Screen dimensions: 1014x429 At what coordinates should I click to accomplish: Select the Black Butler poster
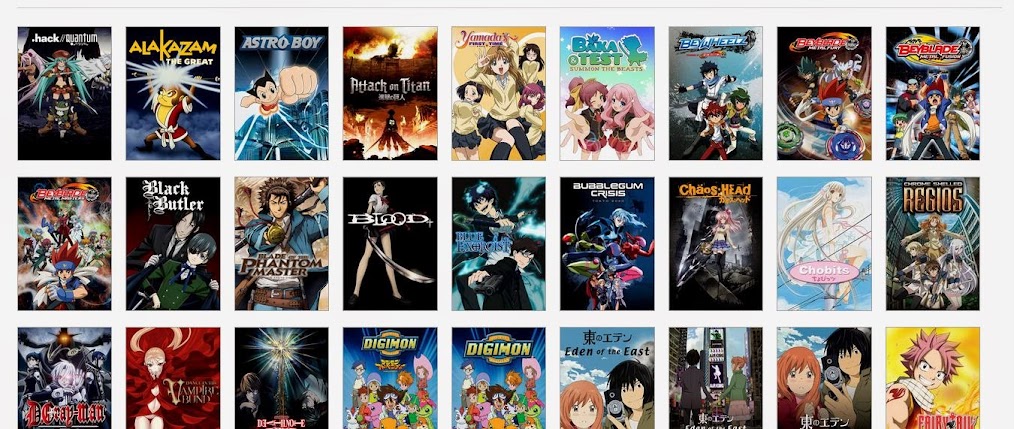tap(173, 244)
